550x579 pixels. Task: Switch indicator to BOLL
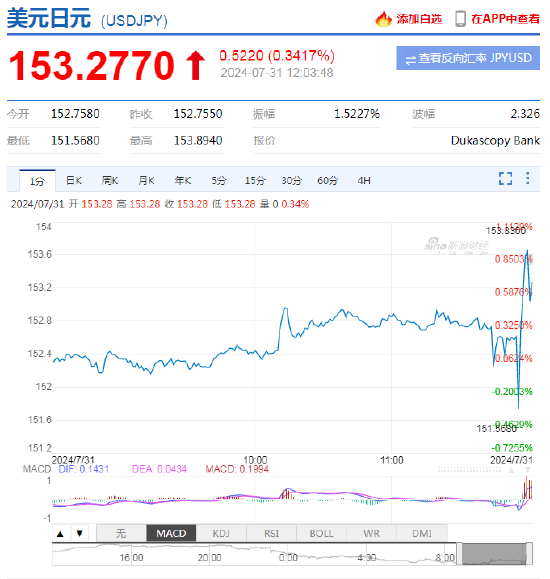tap(321, 534)
